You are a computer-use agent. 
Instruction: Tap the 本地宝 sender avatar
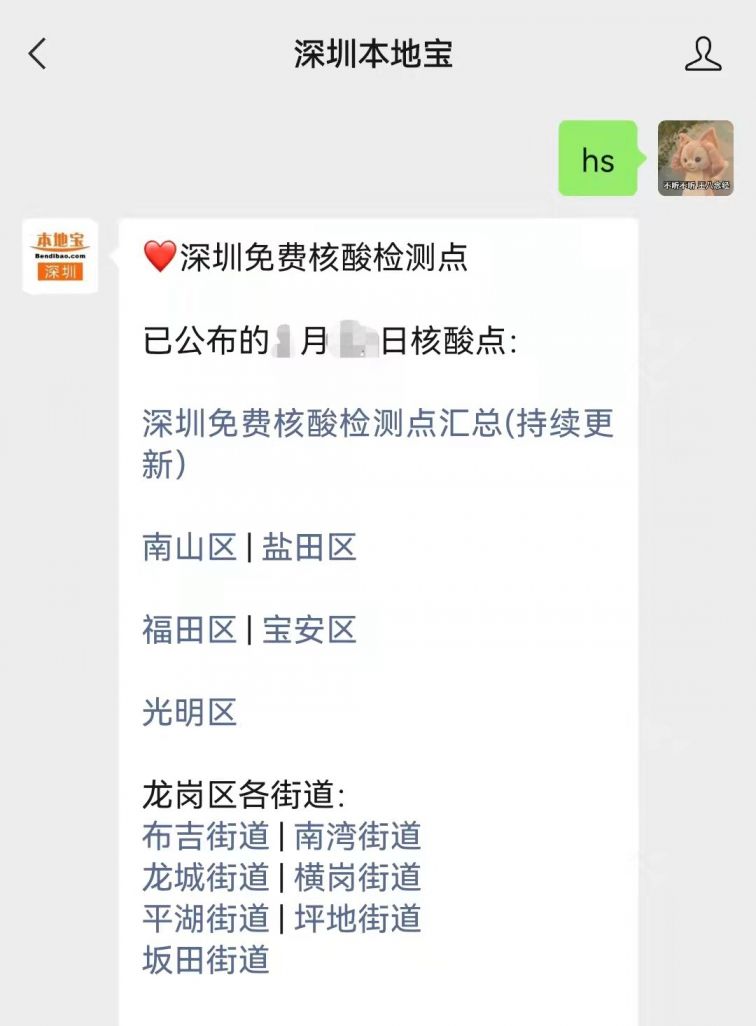pyautogui.click(x=60, y=256)
